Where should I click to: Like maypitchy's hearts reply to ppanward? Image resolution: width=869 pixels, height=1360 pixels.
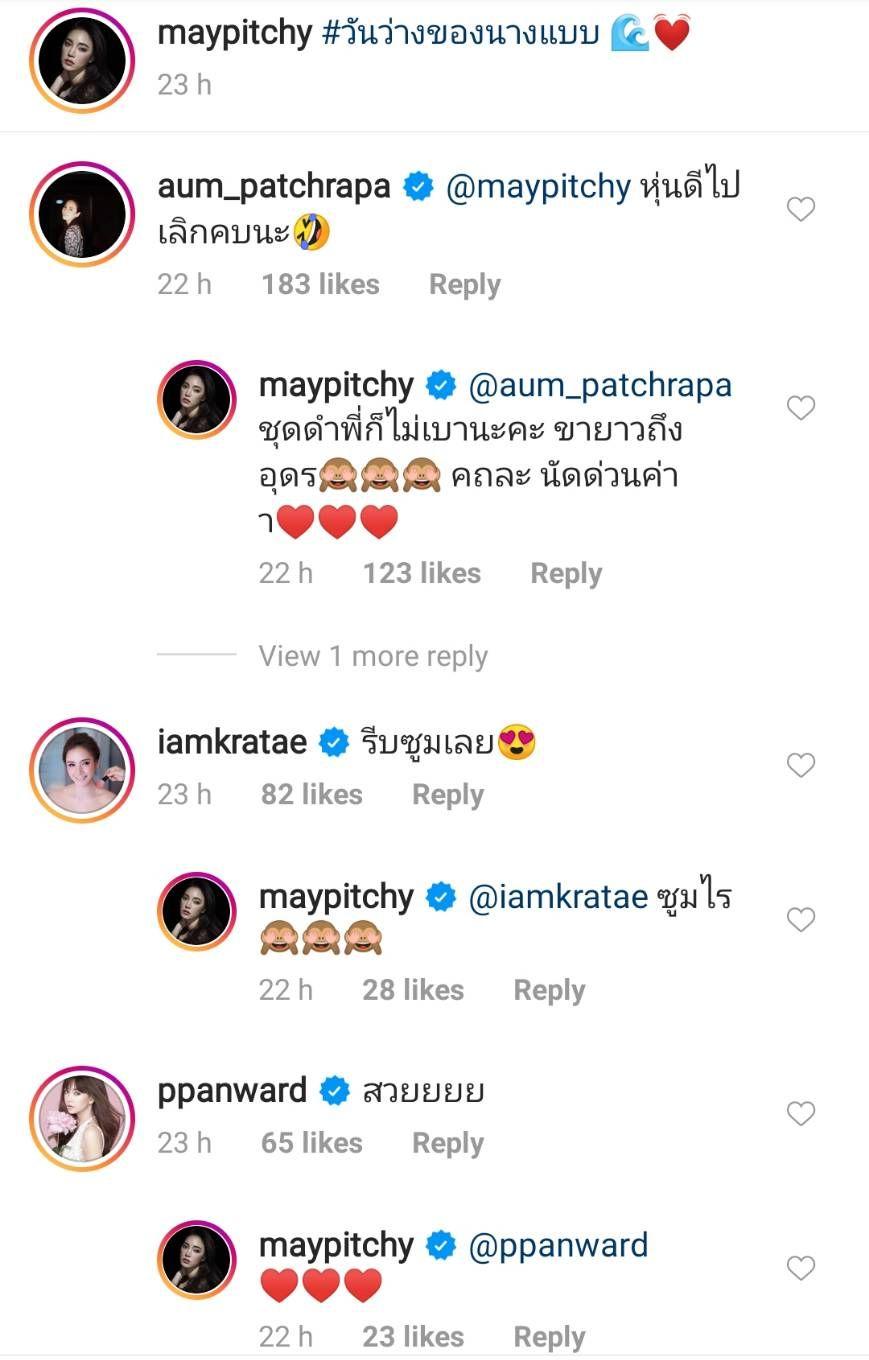pos(801,1268)
